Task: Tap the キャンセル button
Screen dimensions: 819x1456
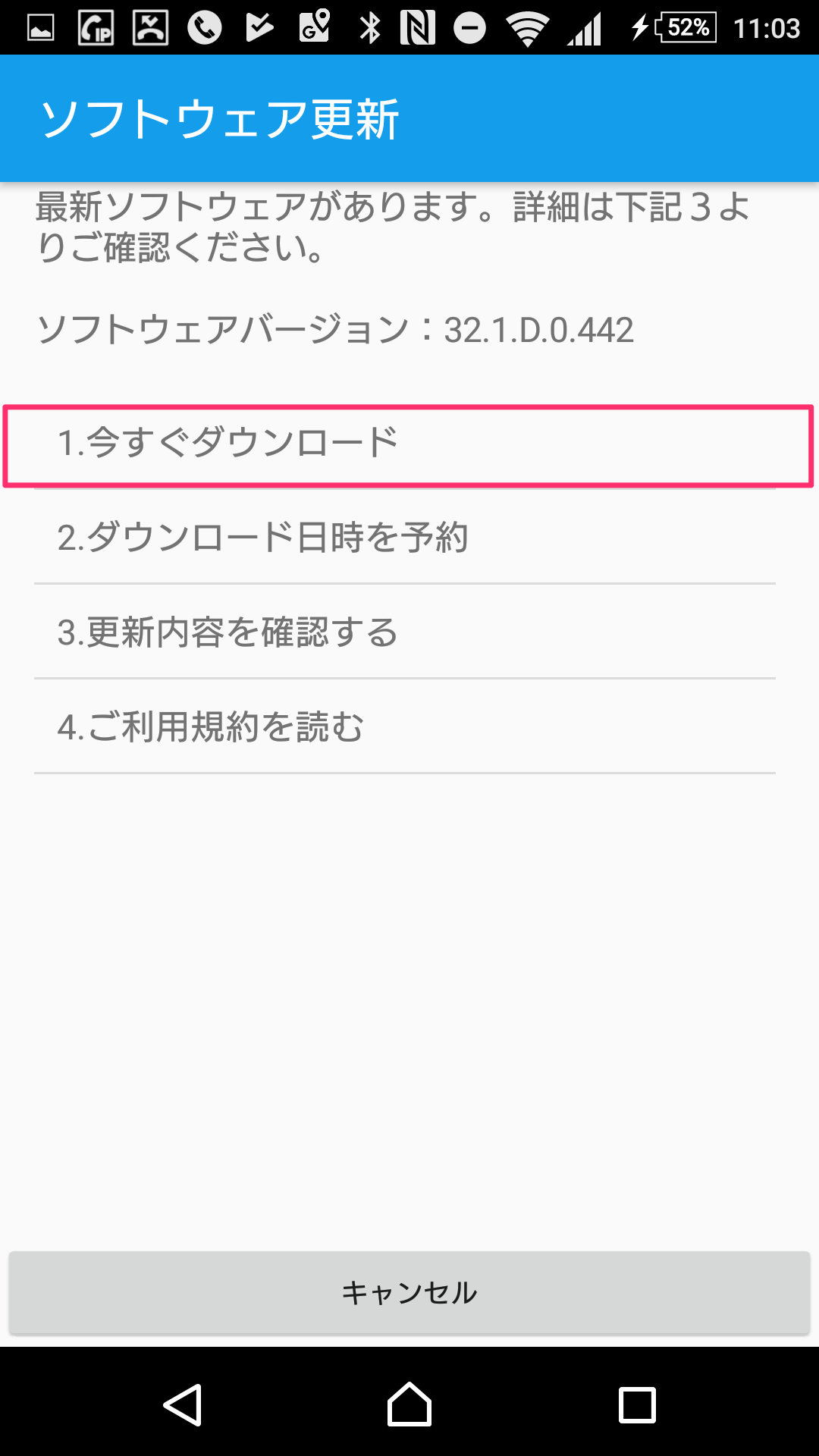Action: [x=409, y=1293]
